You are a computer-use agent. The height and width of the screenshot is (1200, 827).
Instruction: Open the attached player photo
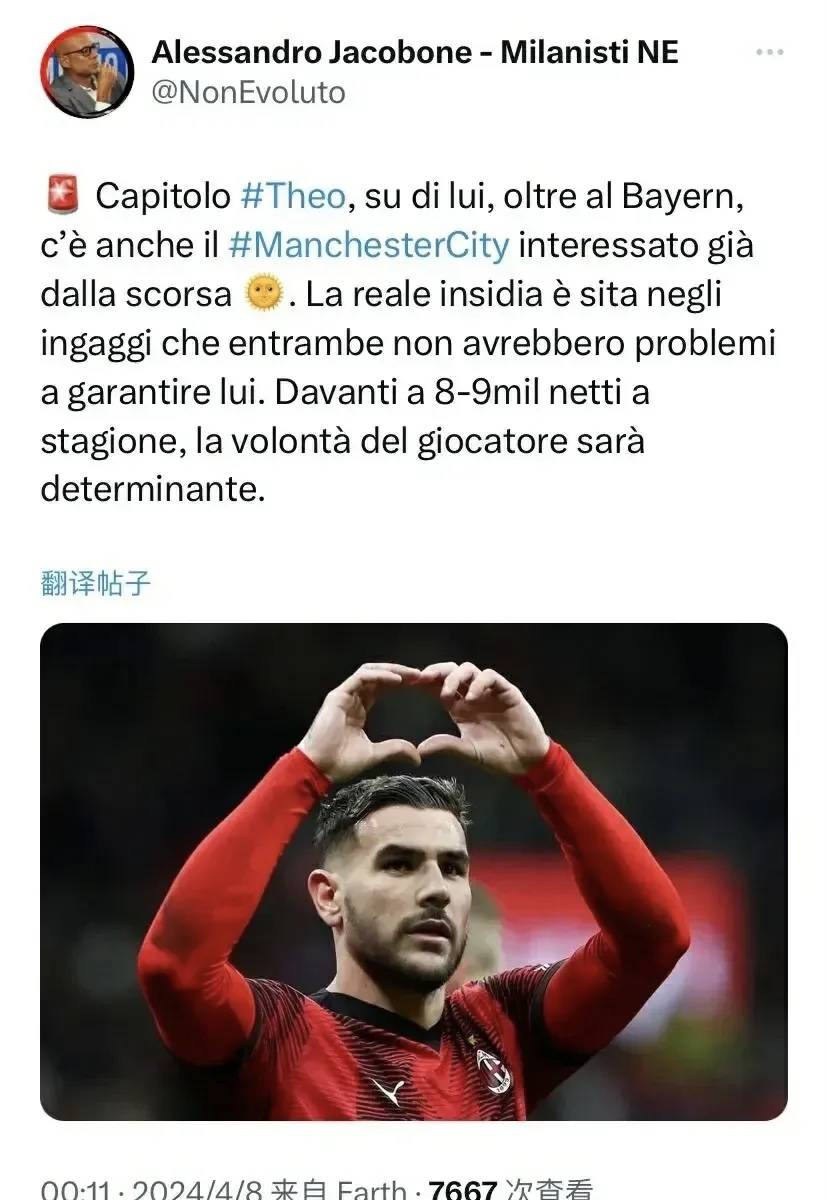pyautogui.click(x=413, y=870)
